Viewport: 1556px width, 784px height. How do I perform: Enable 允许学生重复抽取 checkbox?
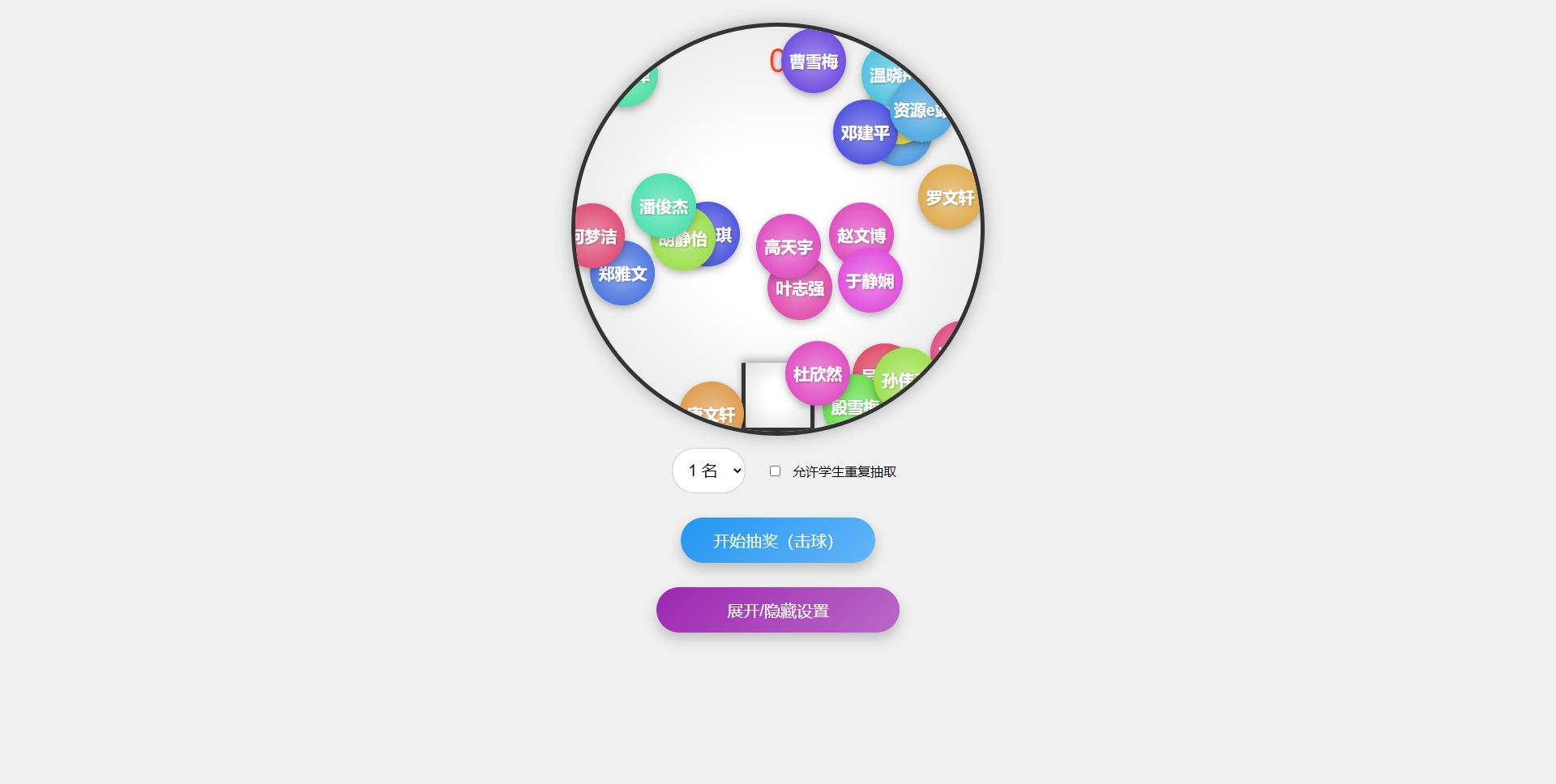[775, 471]
